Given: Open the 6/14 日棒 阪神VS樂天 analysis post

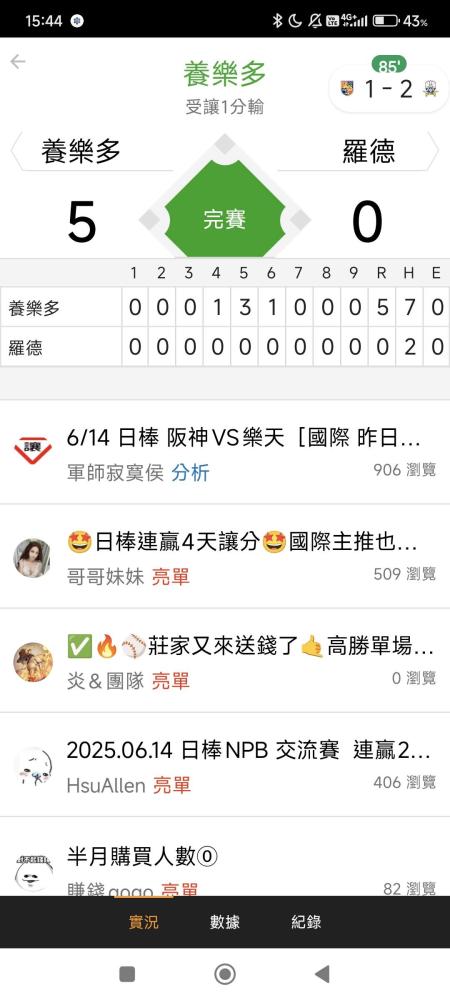Looking at the screenshot, I should (x=225, y=452).
